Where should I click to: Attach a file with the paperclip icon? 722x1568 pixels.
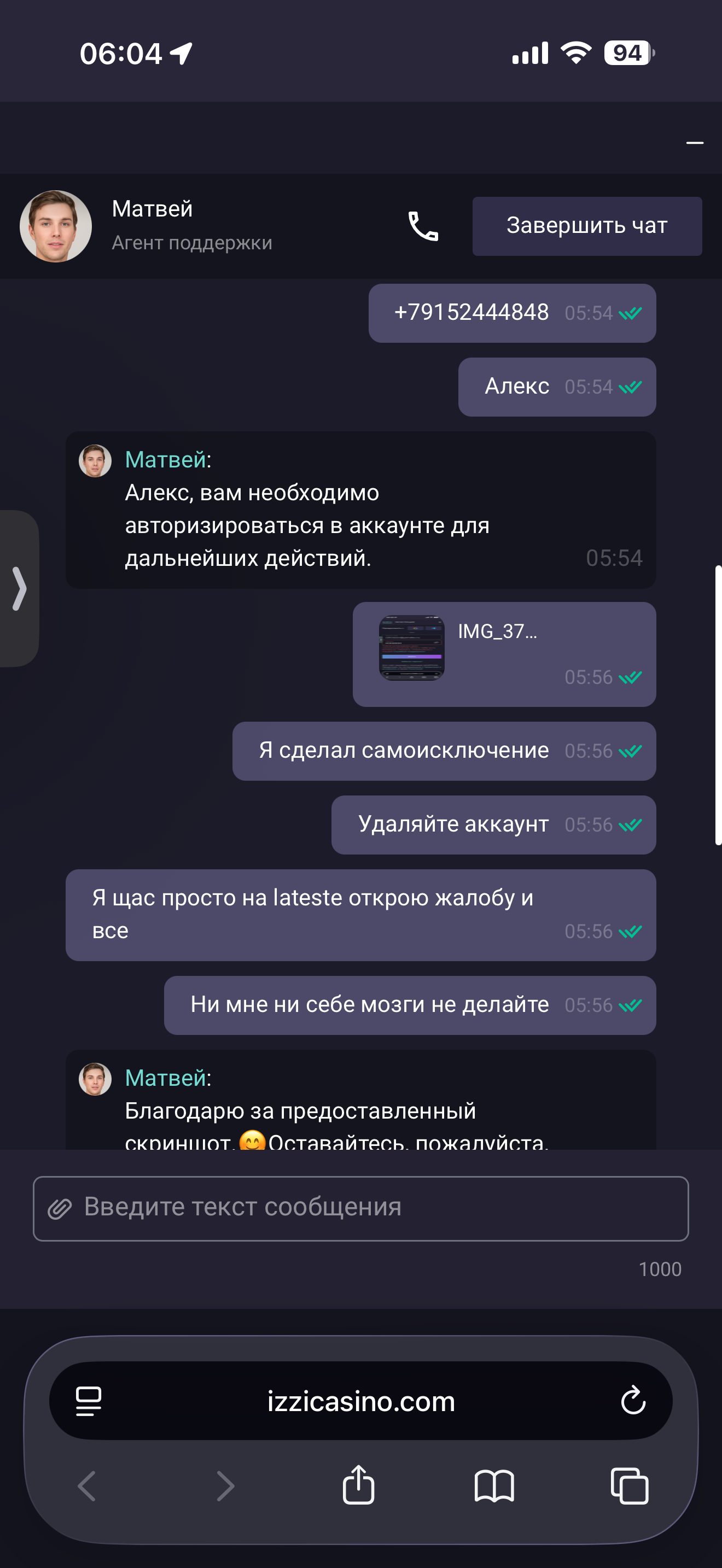[x=60, y=1208]
